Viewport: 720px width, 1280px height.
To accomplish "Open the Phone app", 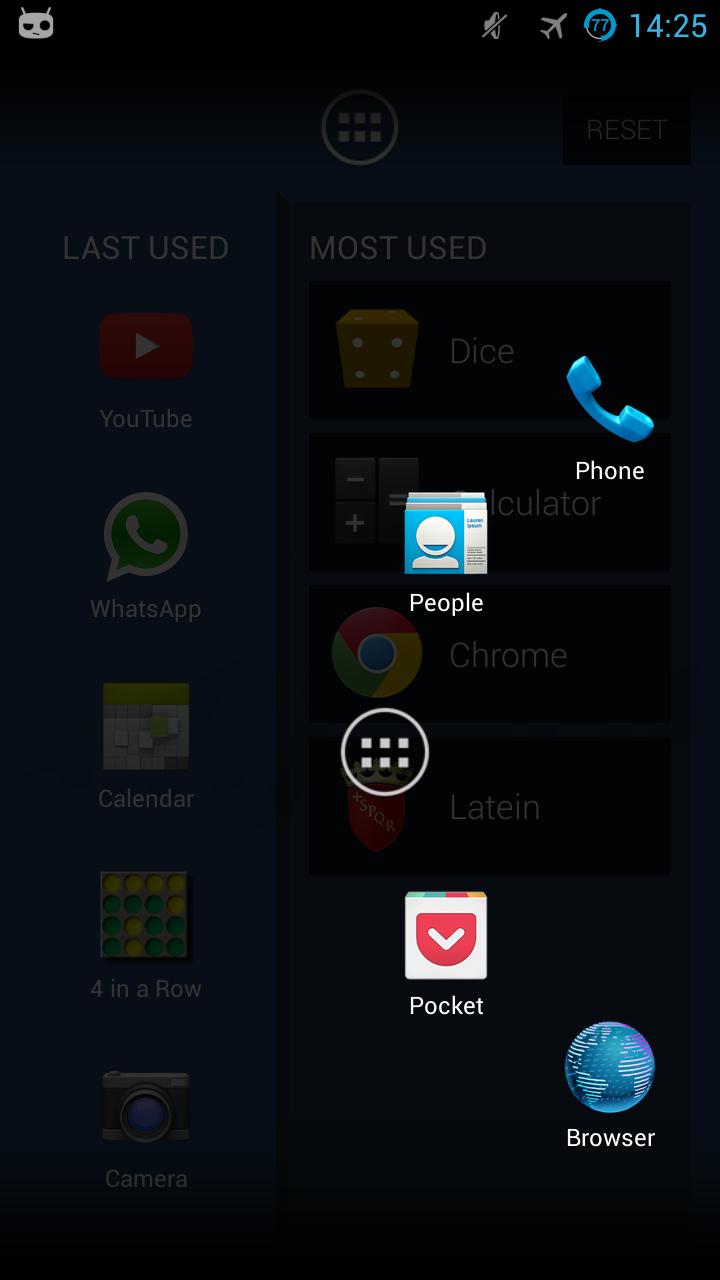I will [x=609, y=401].
